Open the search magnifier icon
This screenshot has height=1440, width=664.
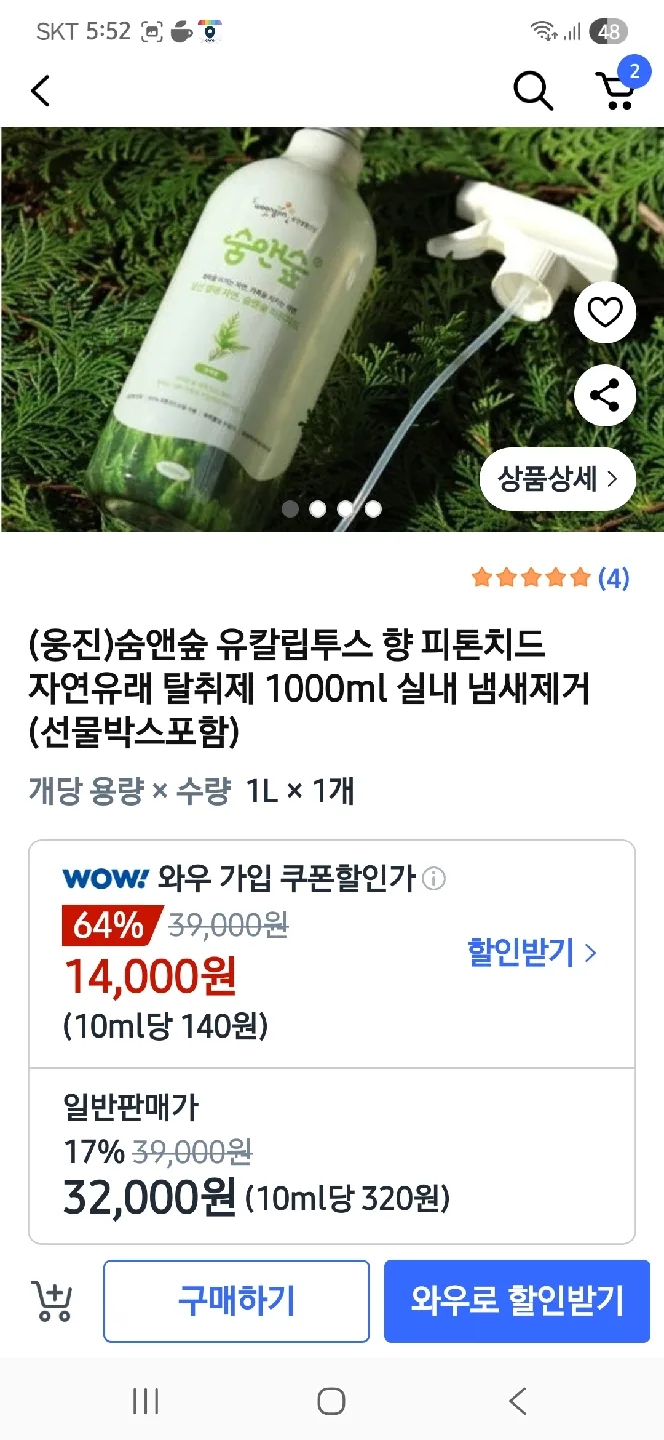(533, 91)
